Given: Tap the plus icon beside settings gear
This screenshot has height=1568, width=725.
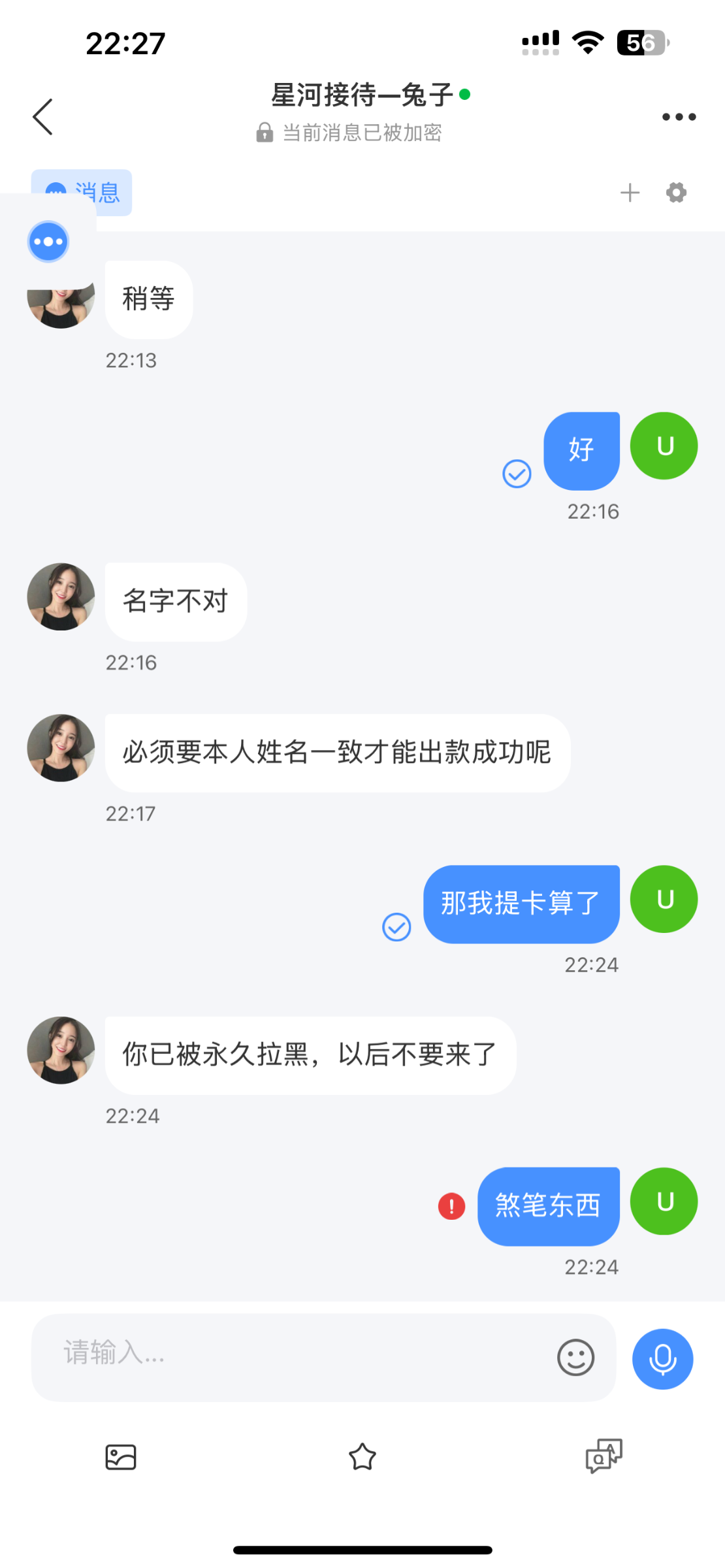Looking at the screenshot, I should point(630,193).
